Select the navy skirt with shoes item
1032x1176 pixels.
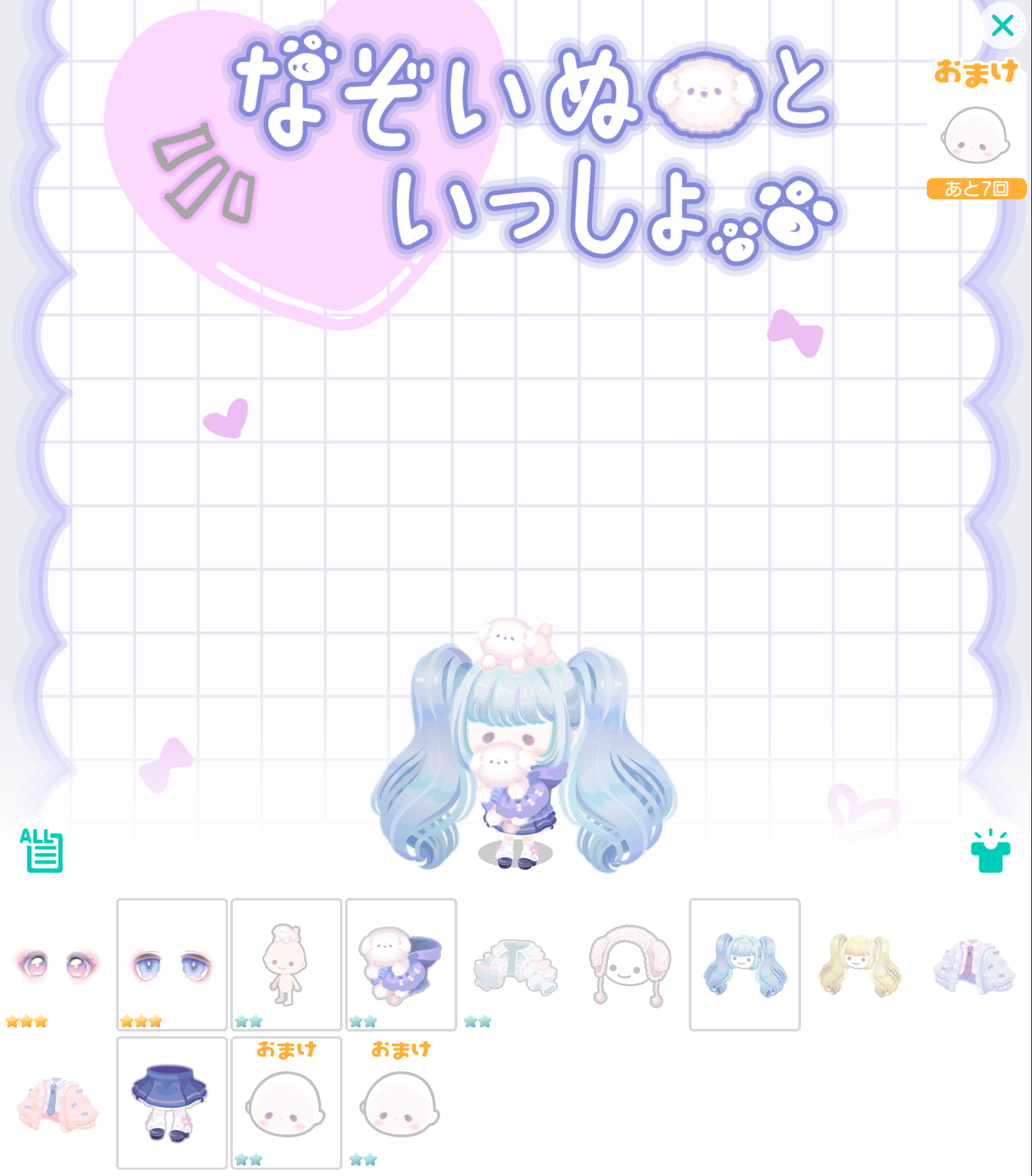[x=172, y=1103]
